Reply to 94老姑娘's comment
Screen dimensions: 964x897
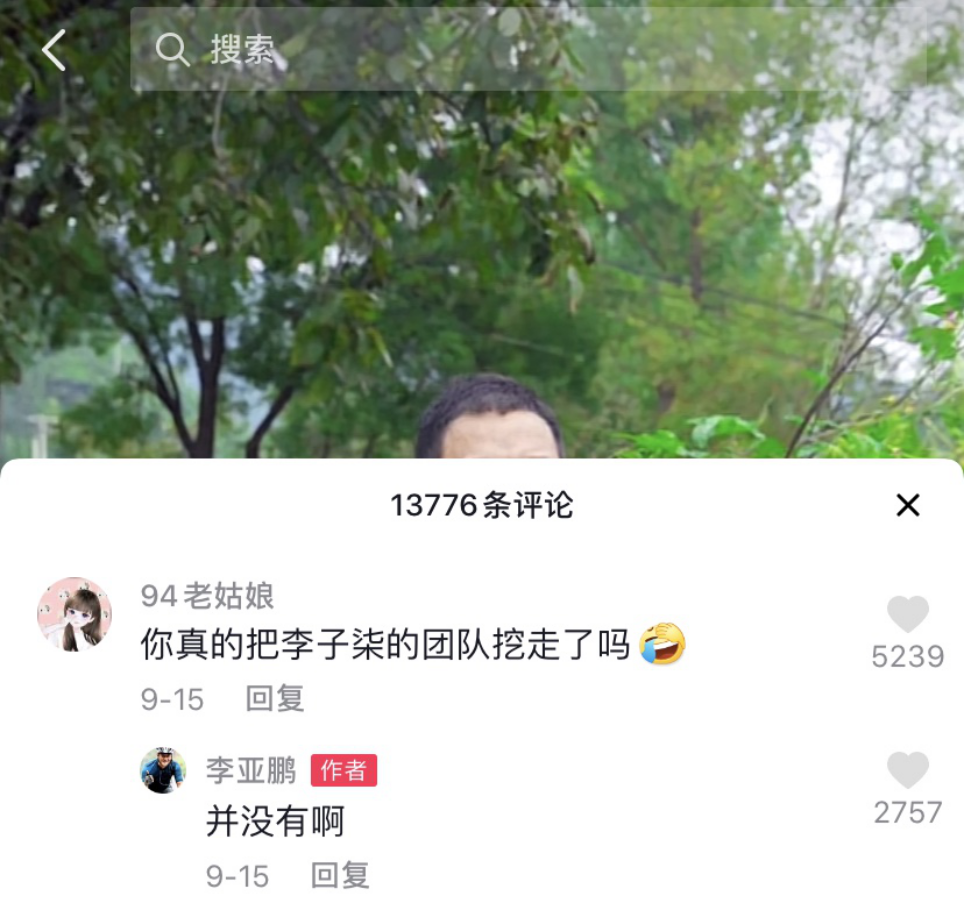tap(275, 699)
